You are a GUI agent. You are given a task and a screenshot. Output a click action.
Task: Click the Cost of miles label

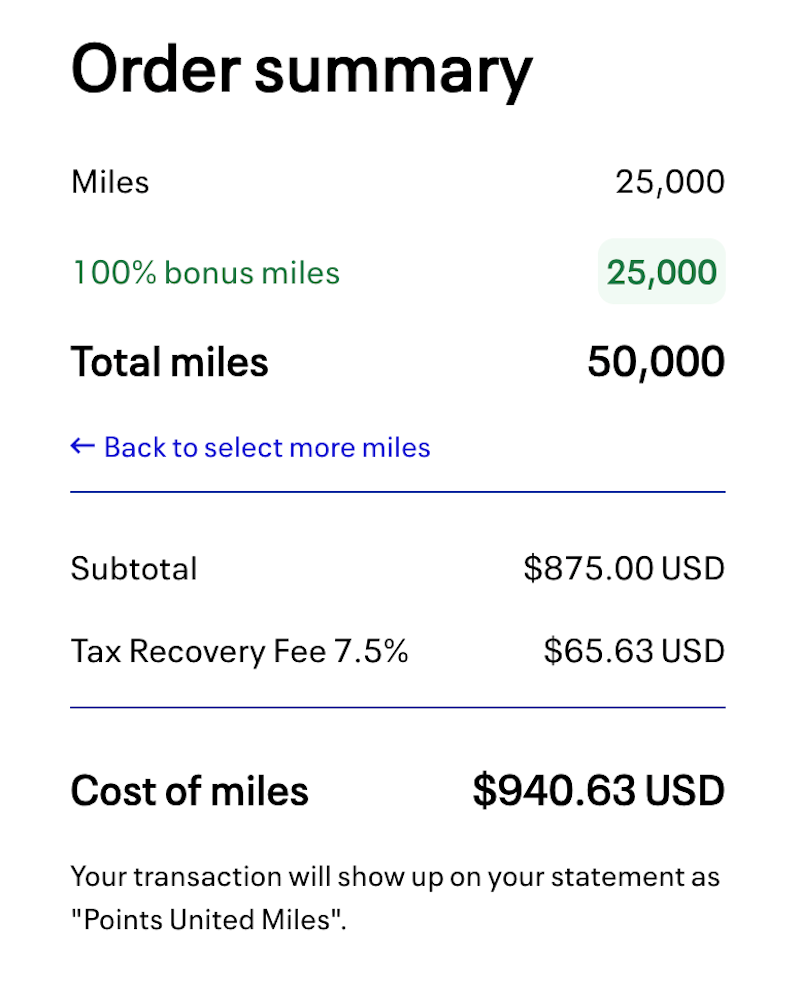[x=189, y=790]
